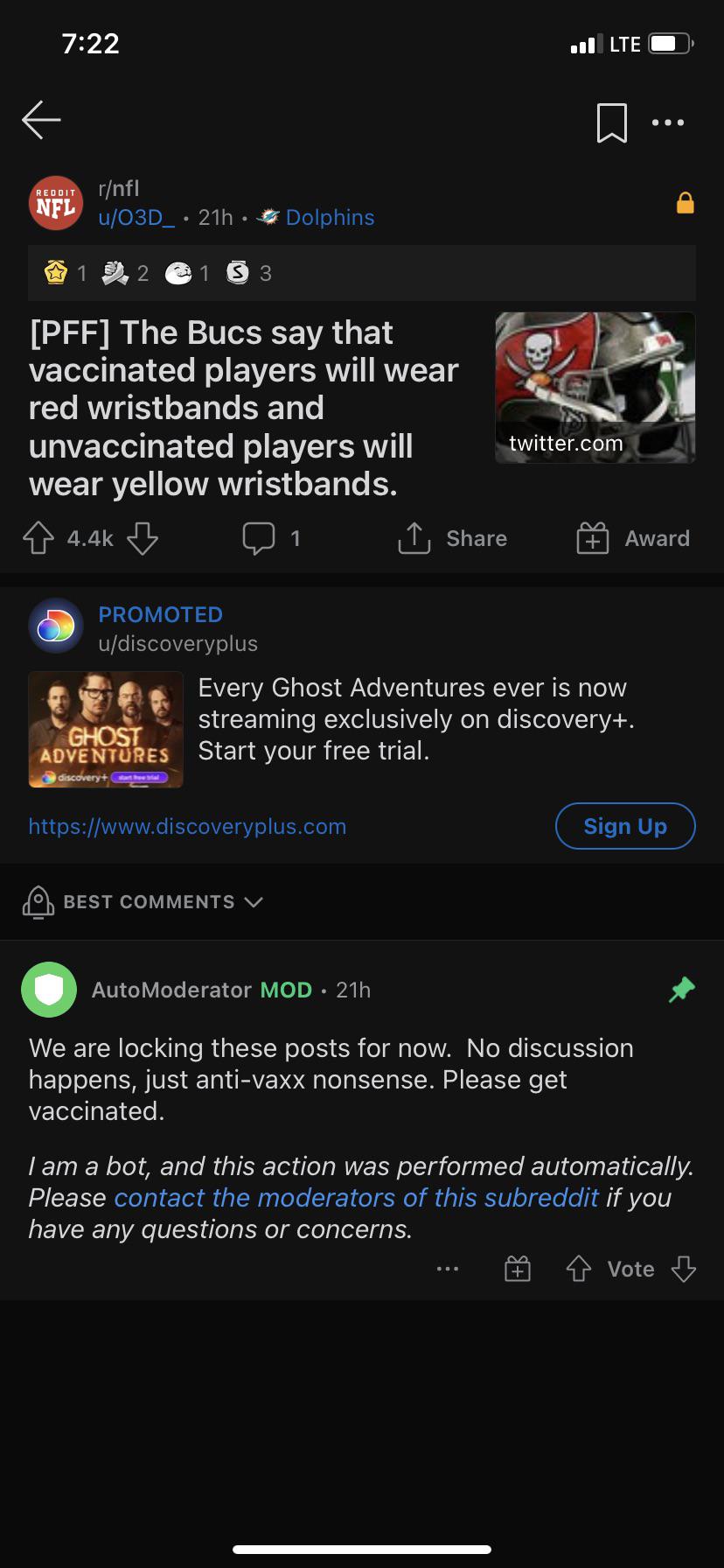Viewport: 724px width, 1568px height.
Task: Downvote AutoModerator's pinned comment
Action: (684, 1269)
